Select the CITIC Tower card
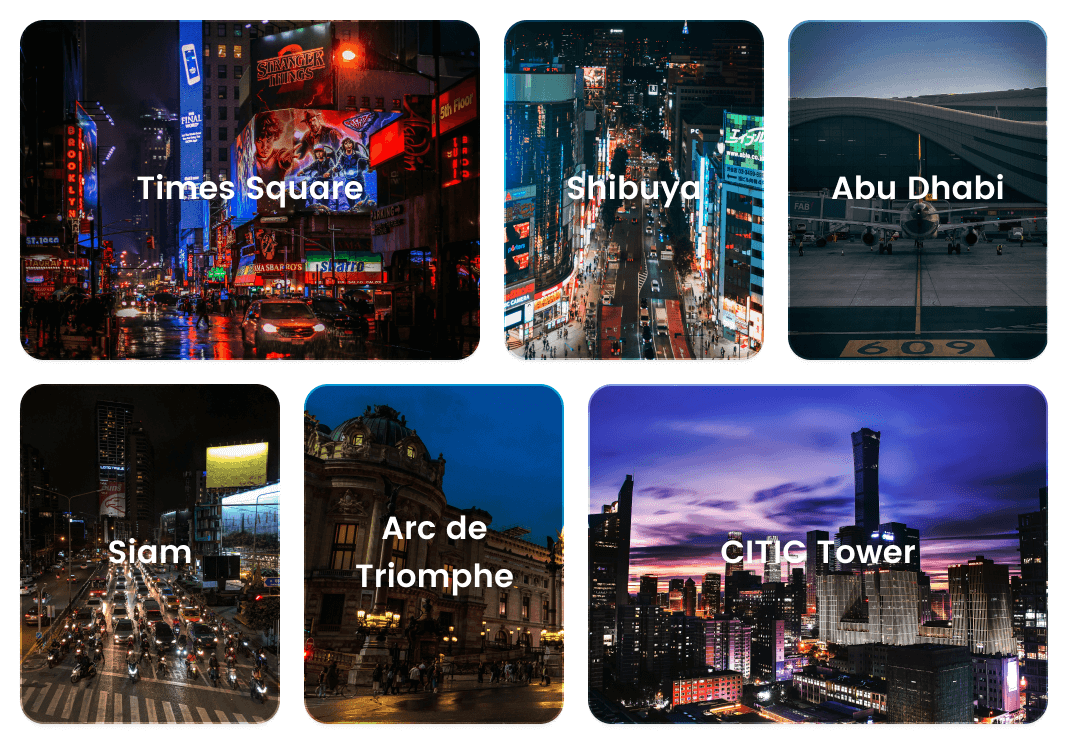 point(818,553)
